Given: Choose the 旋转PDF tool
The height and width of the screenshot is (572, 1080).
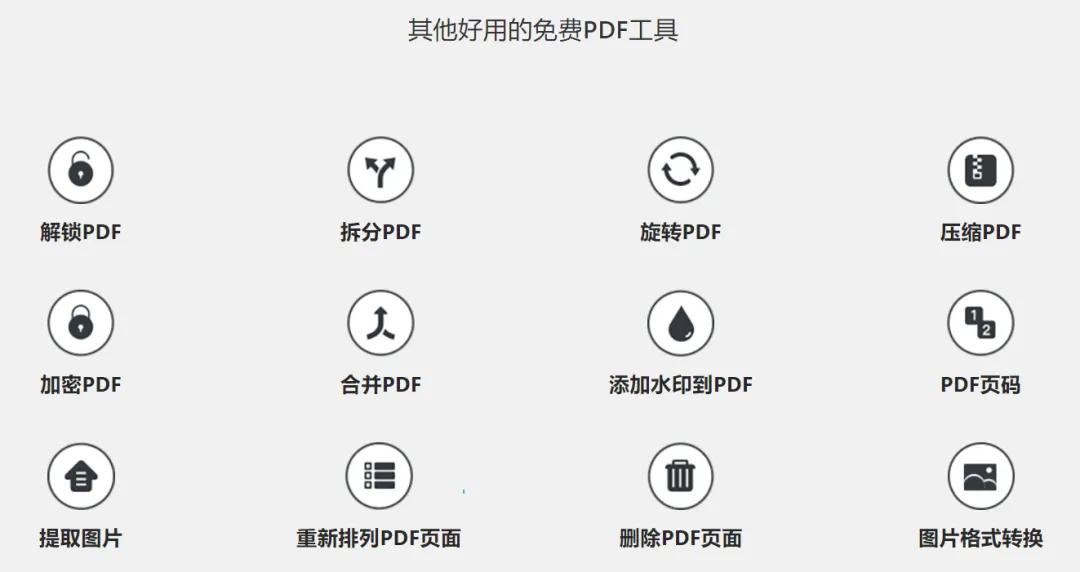Looking at the screenshot, I should 680,171.
